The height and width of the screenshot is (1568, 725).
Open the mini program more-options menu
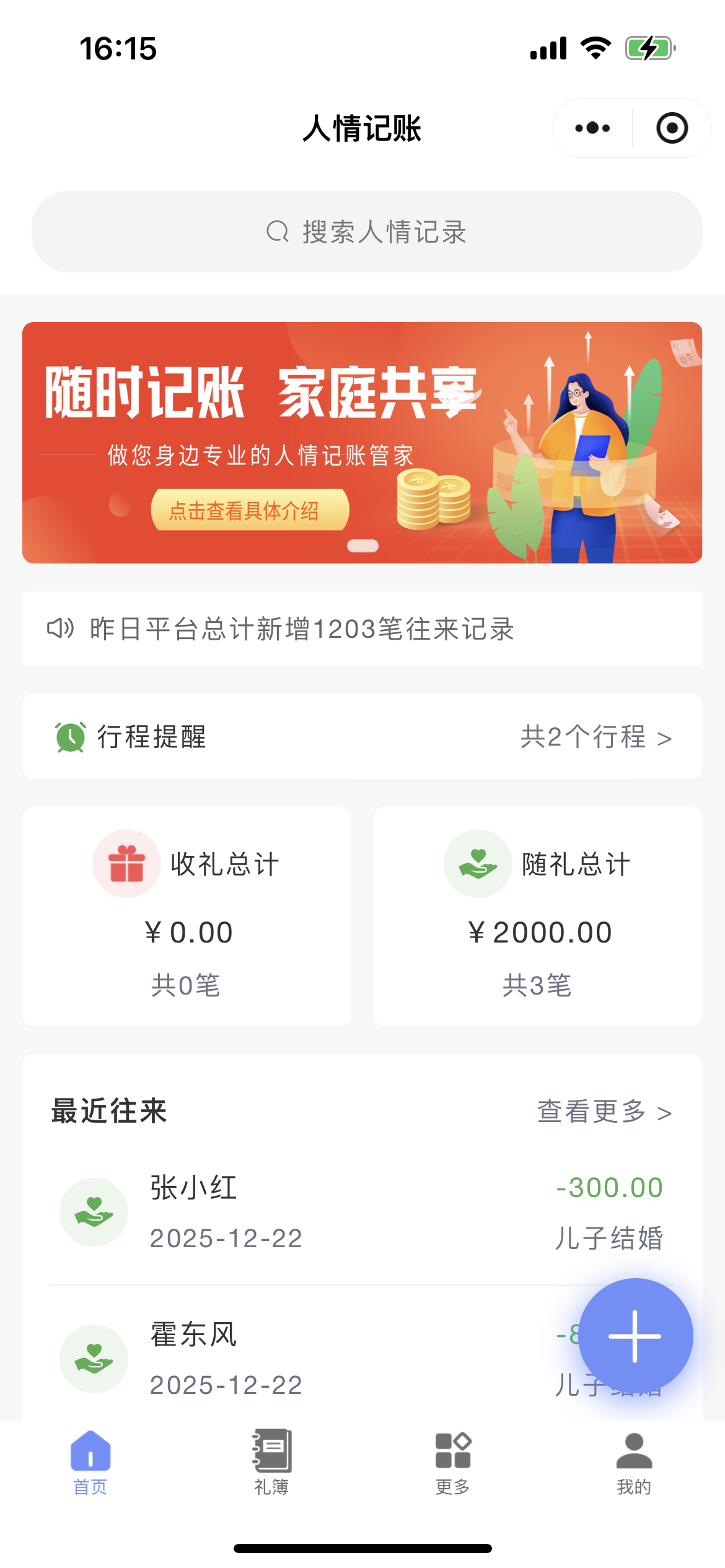[592, 128]
